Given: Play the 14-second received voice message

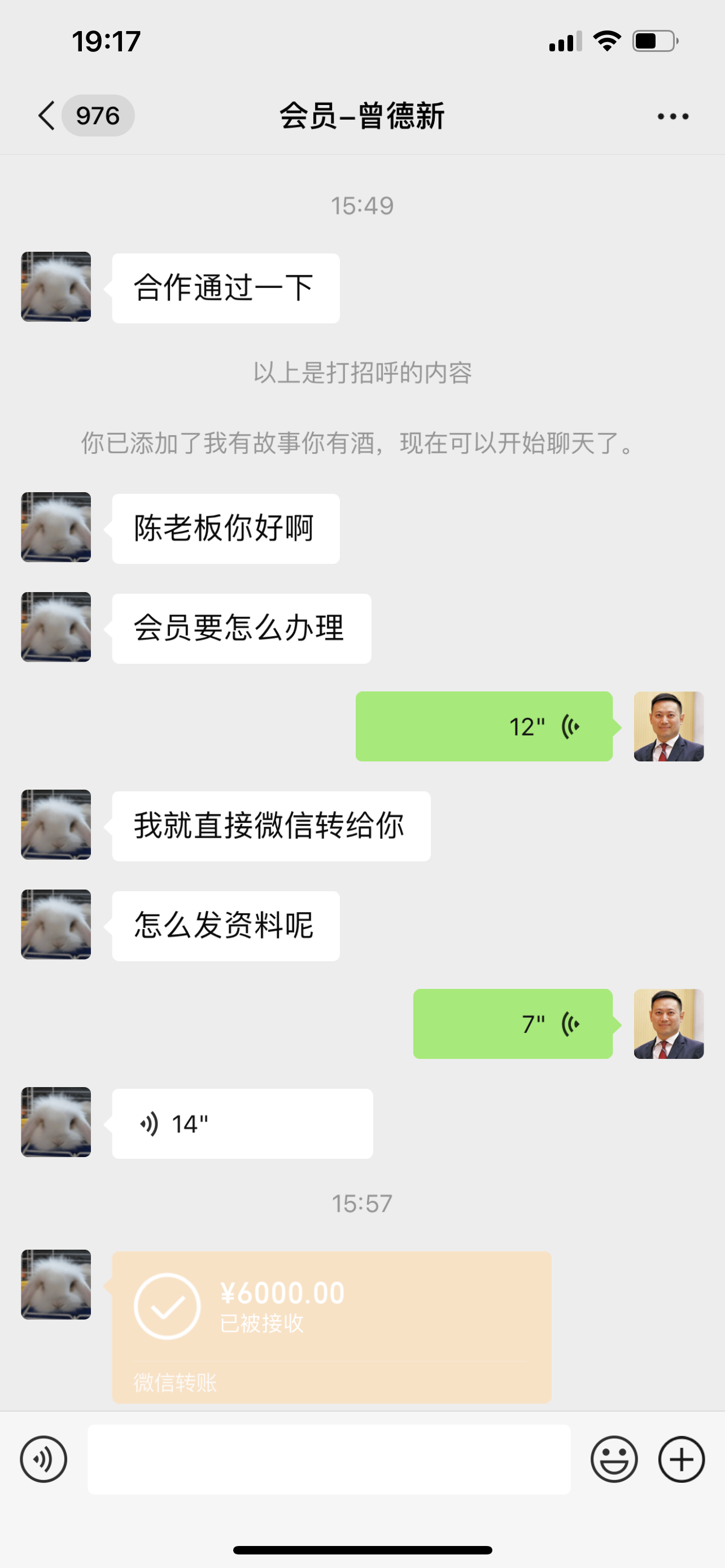Looking at the screenshot, I should click(242, 1124).
